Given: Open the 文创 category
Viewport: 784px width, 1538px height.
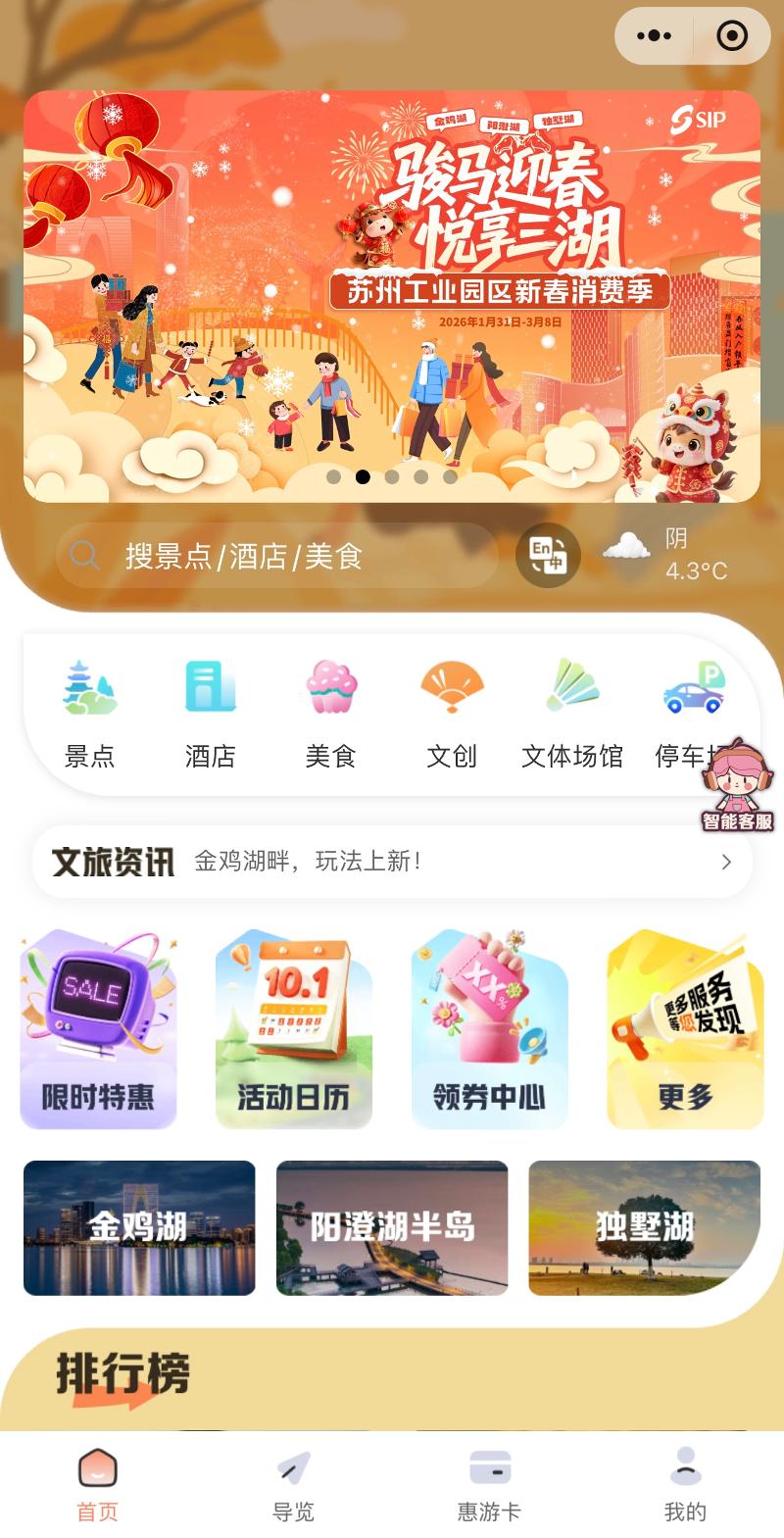Looking at the screenshot, I should [x=452, y=712].
